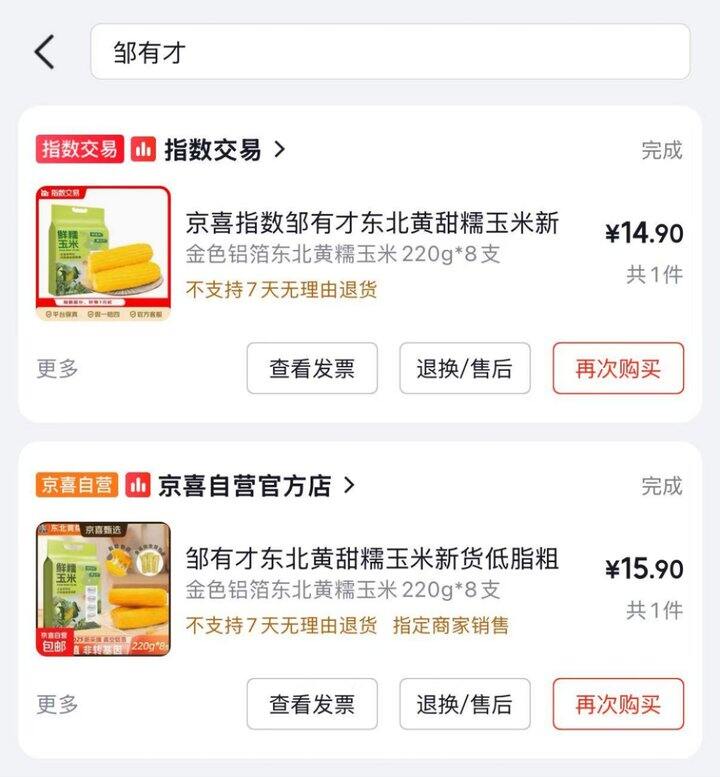This screenshot has height=777, width=720.
Task: Start 退换/售后 for the 京喜自营官方店 order
Action: click(x=465, y=704)
